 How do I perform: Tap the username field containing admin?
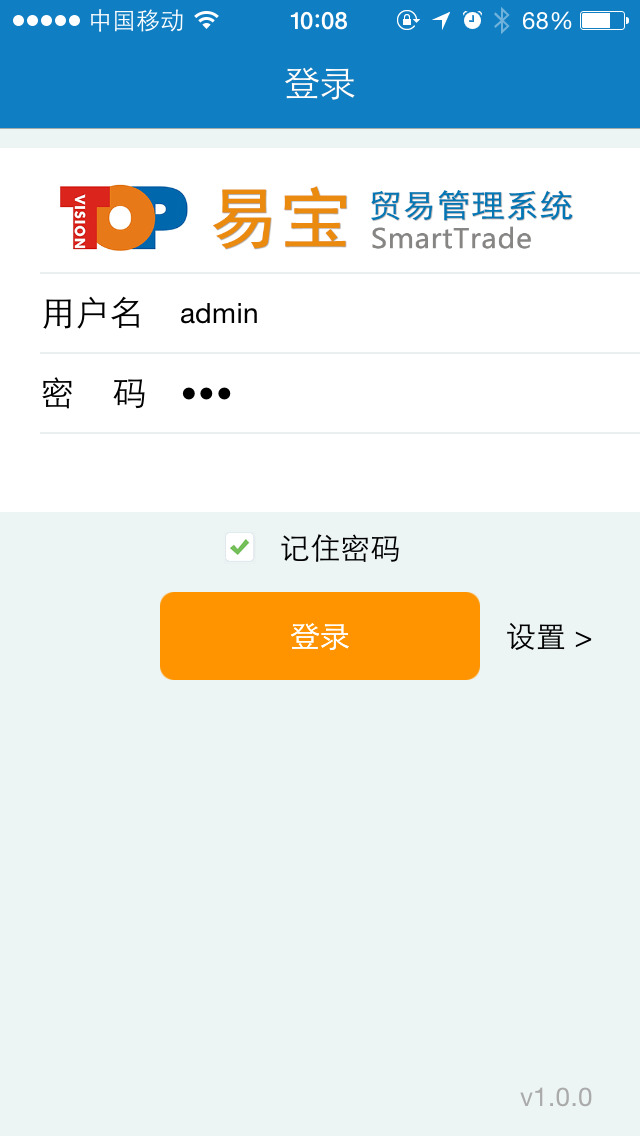406,314
